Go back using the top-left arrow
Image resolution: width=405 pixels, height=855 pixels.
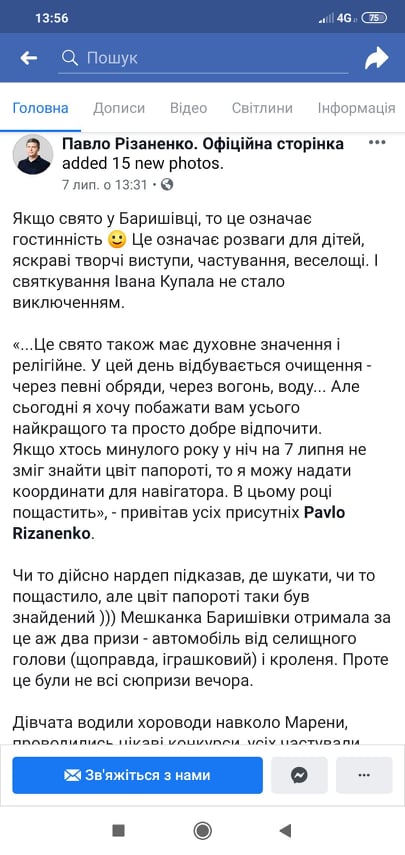point(28,58)
